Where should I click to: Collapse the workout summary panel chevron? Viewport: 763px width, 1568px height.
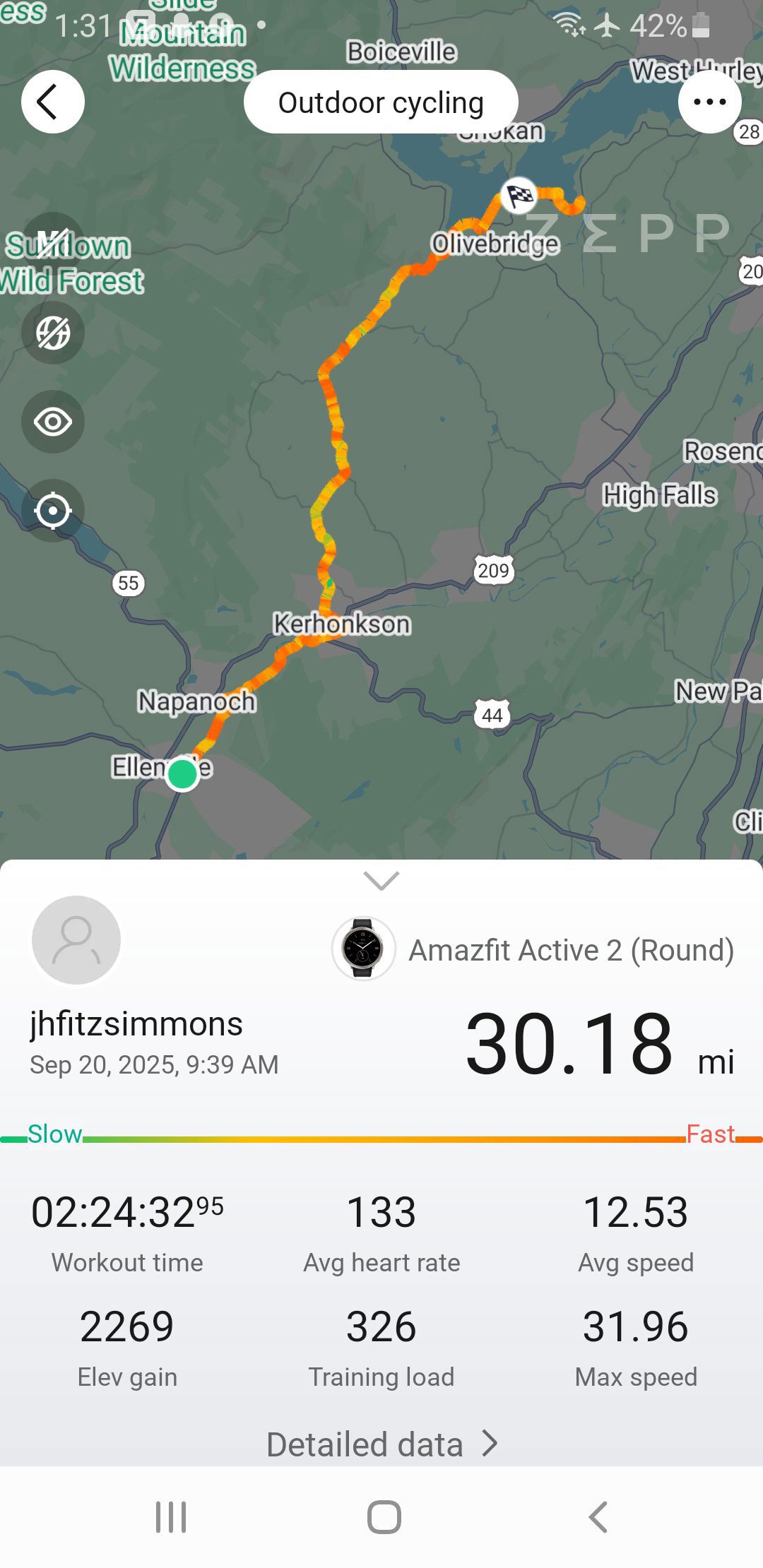[x=381, y=880]
